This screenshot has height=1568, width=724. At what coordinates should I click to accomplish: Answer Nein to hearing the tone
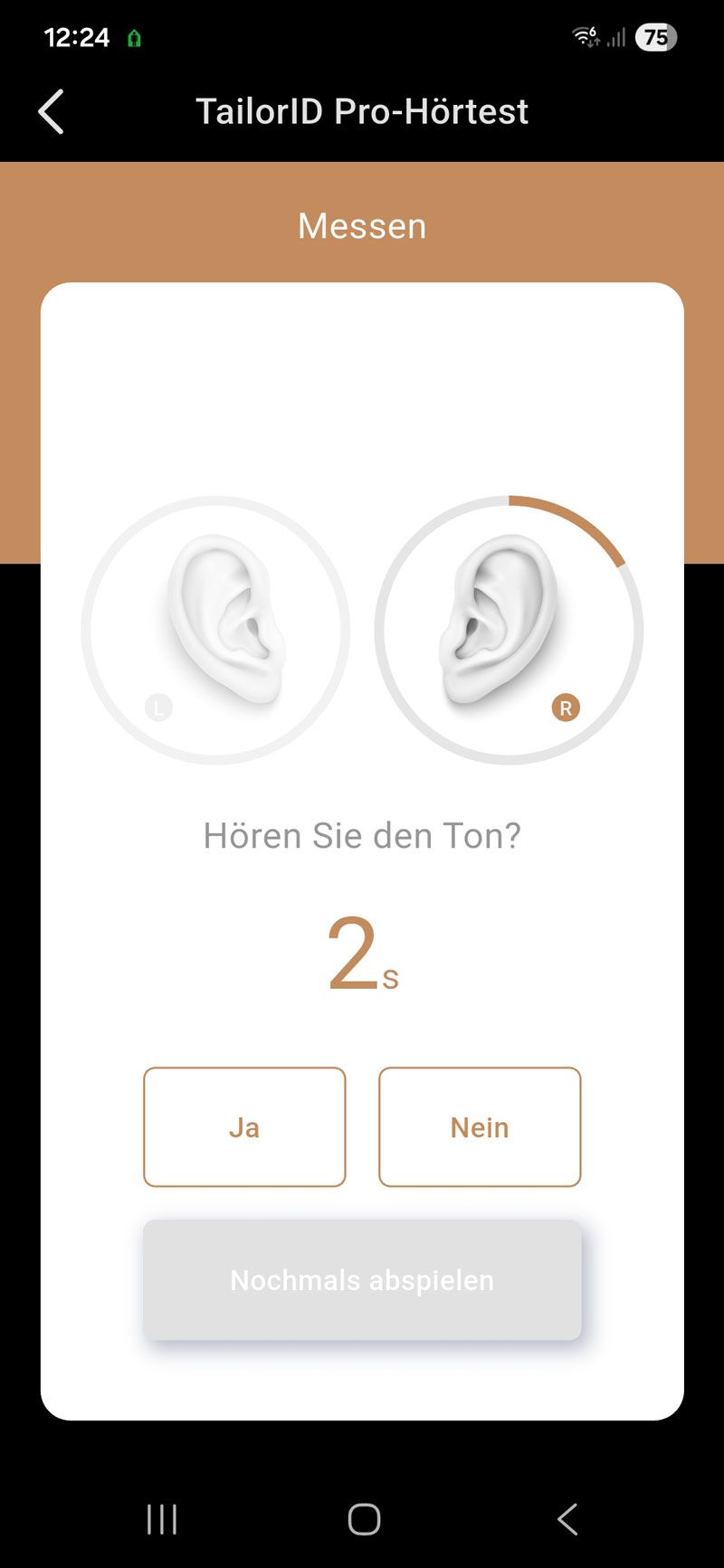click(x=480, y=1126)
